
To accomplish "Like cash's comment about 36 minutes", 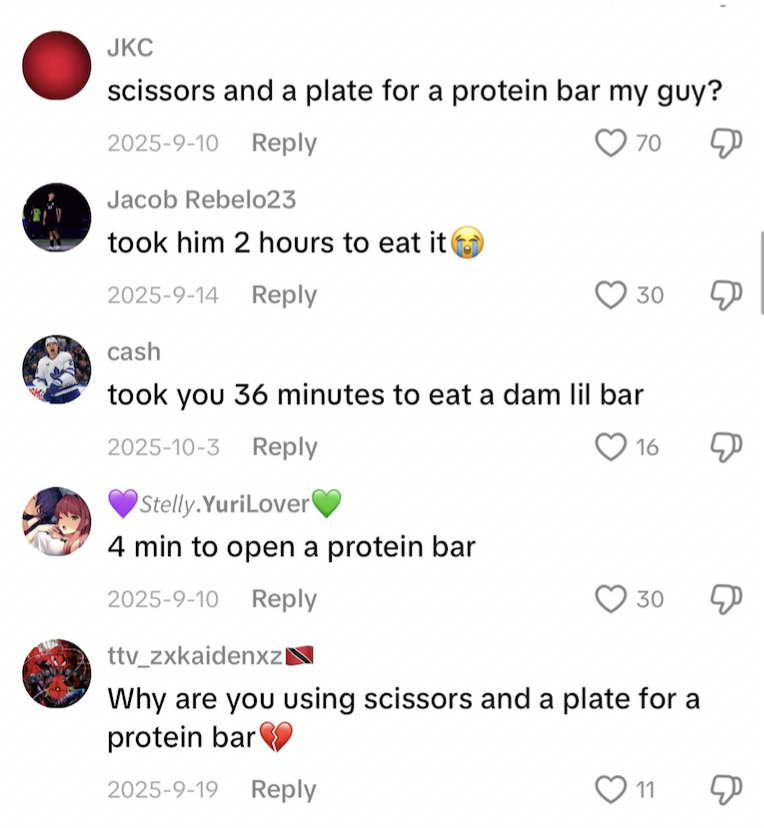I will click(x=611, y=447).
